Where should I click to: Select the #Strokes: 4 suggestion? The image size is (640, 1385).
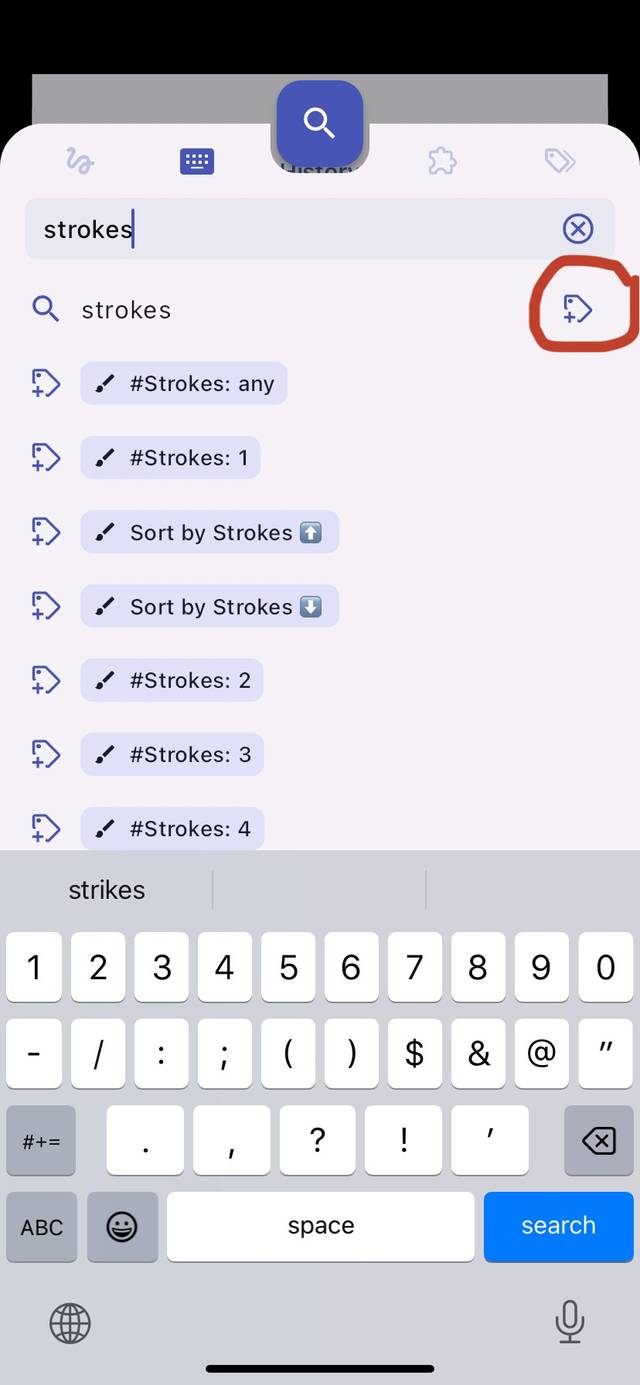coord(172,828)
